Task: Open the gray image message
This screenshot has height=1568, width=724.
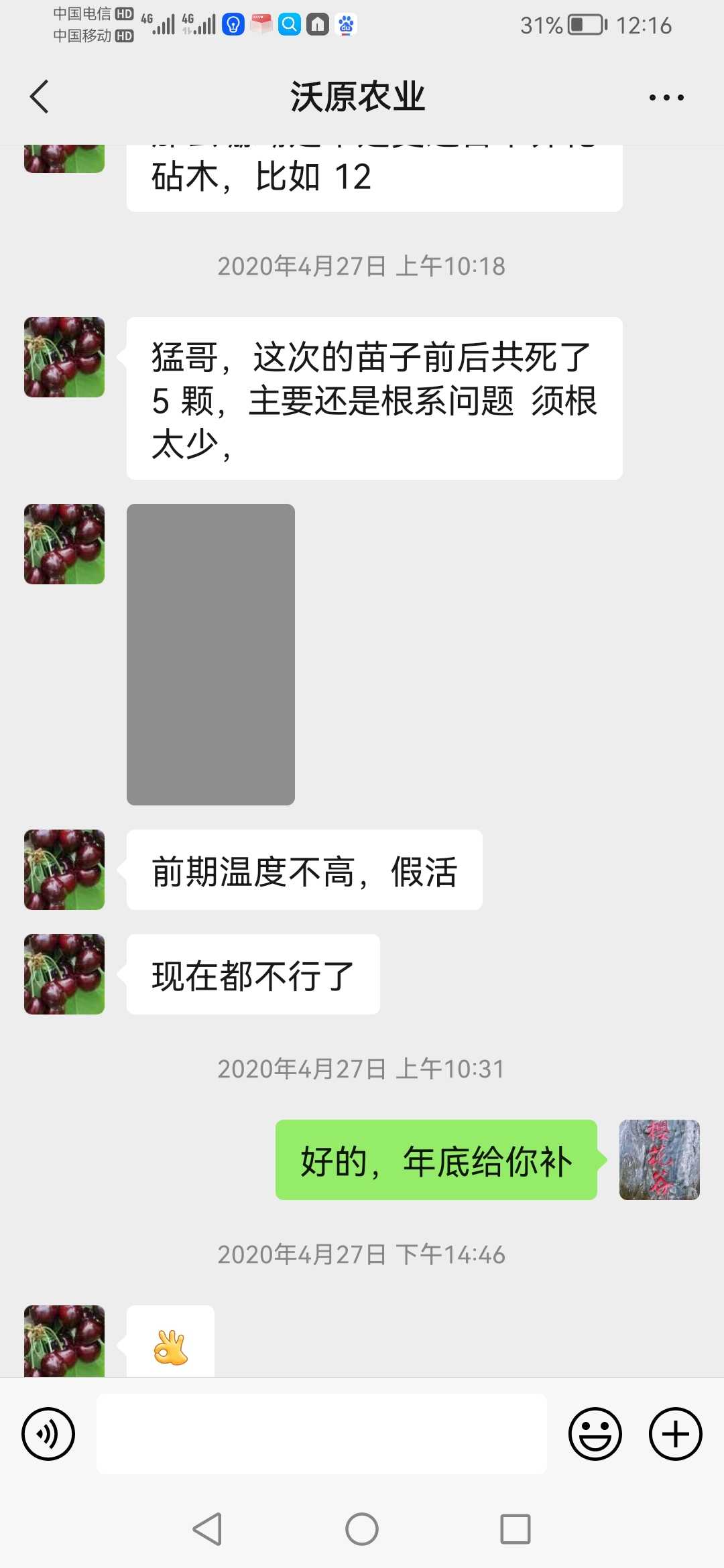Action: click(x=210, y=654)
